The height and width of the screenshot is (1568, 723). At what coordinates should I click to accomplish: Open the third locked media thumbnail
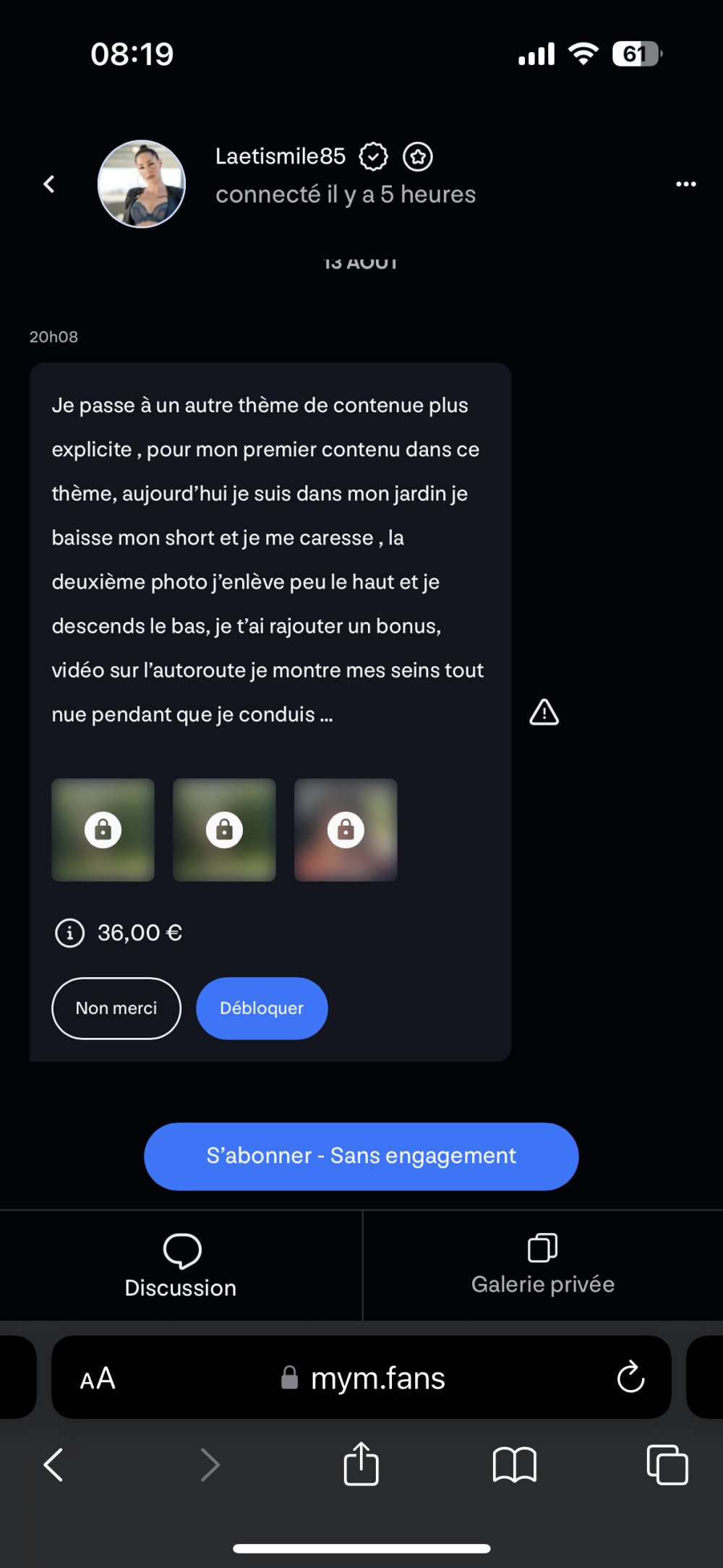click(x=346, y=830)
